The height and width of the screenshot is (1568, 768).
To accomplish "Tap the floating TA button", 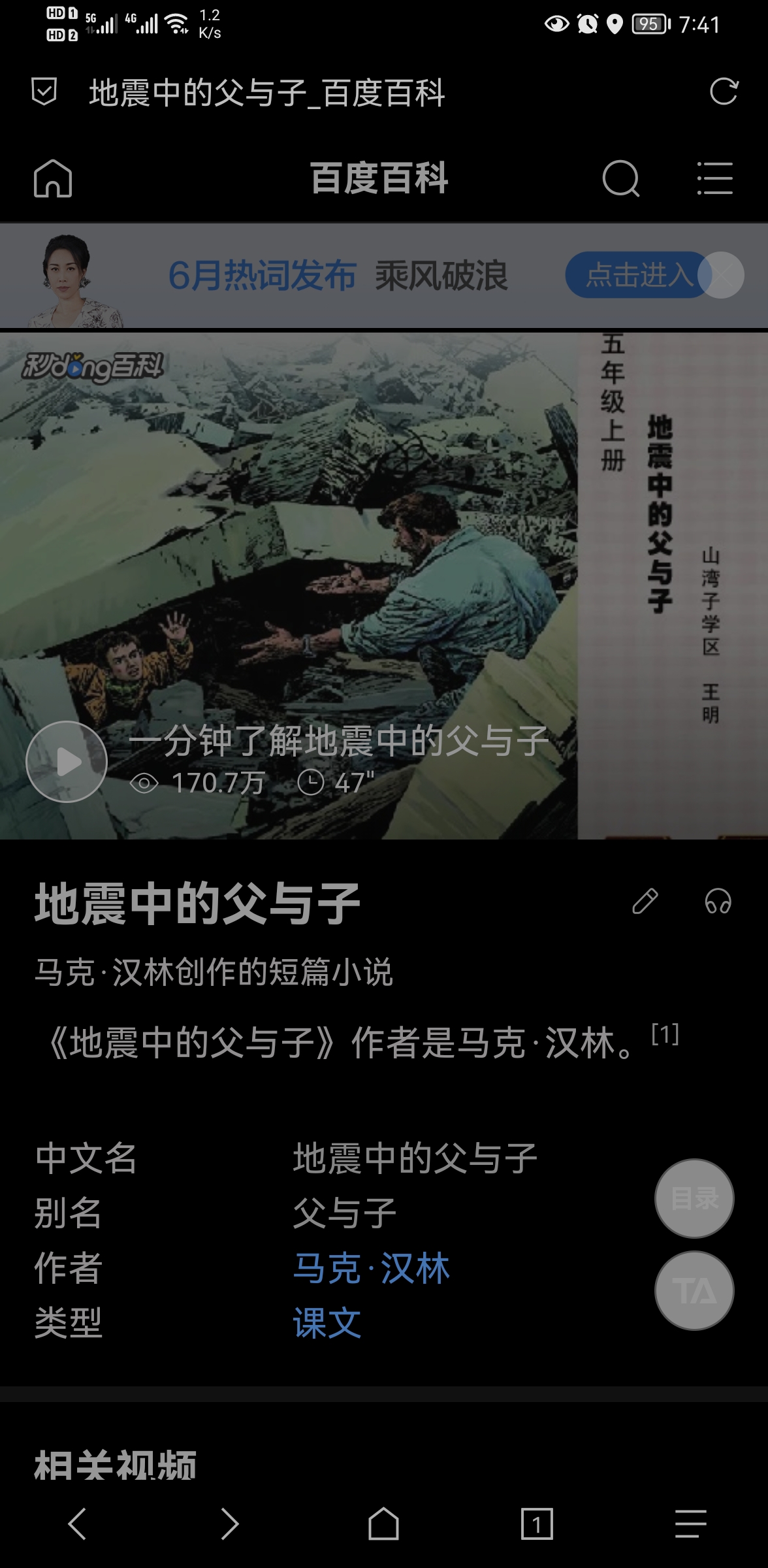I will [694, 1291].
